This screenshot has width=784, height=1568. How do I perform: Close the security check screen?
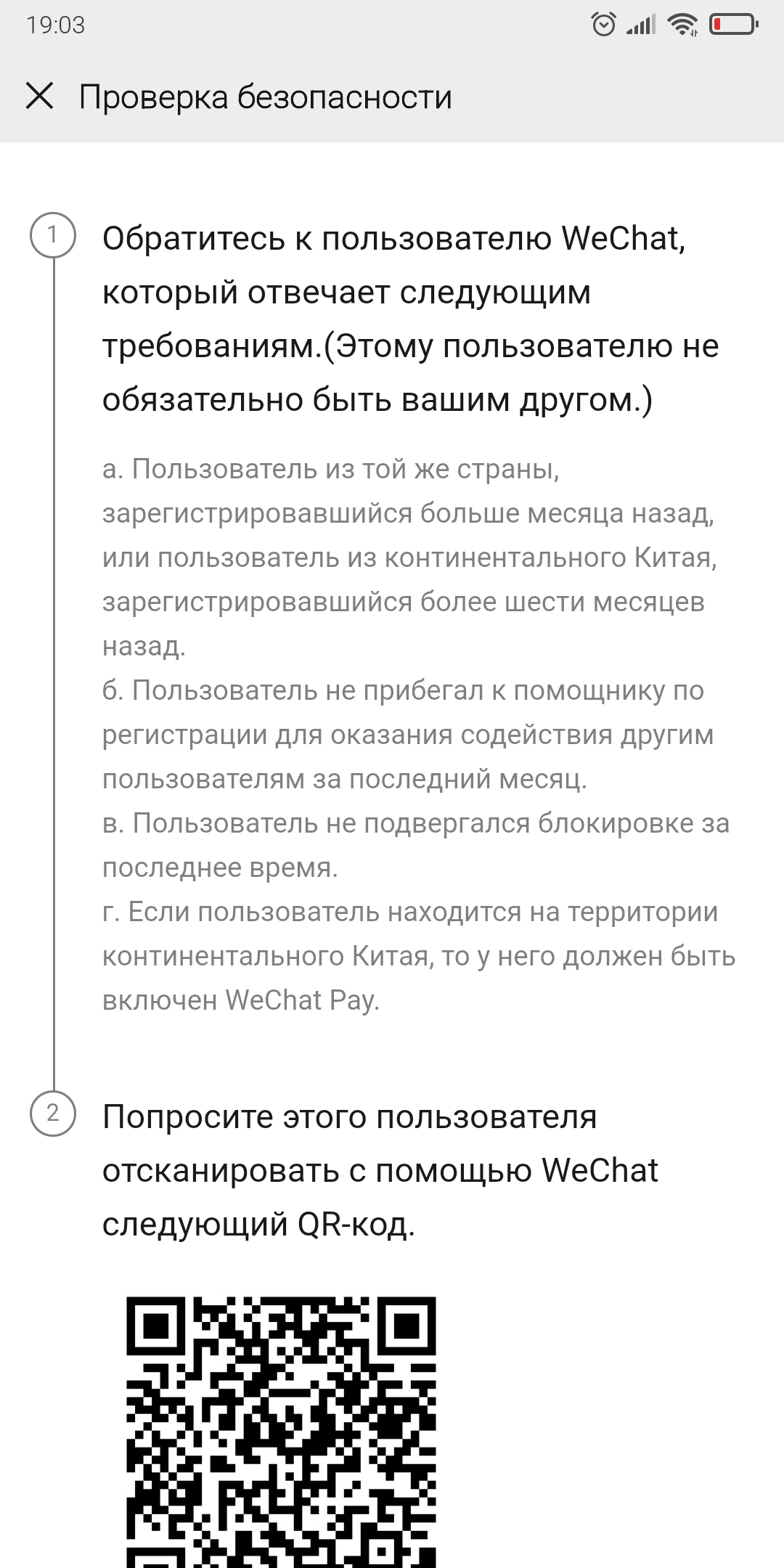[x=40, y=97]
